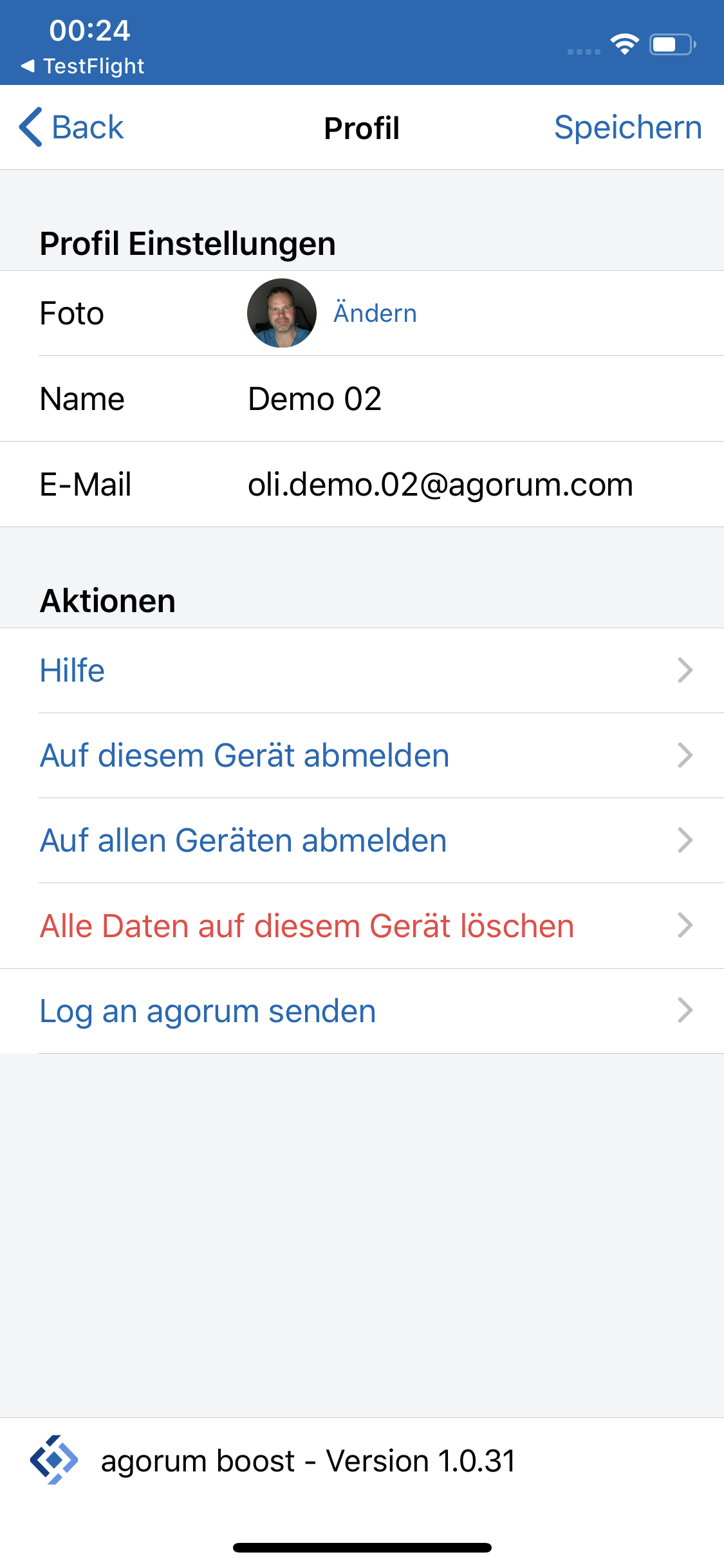The width and height of the screenshot is (724, 1568).
Task: Select Auf diesem Gerät abmelden
Action: coord(362,756)
